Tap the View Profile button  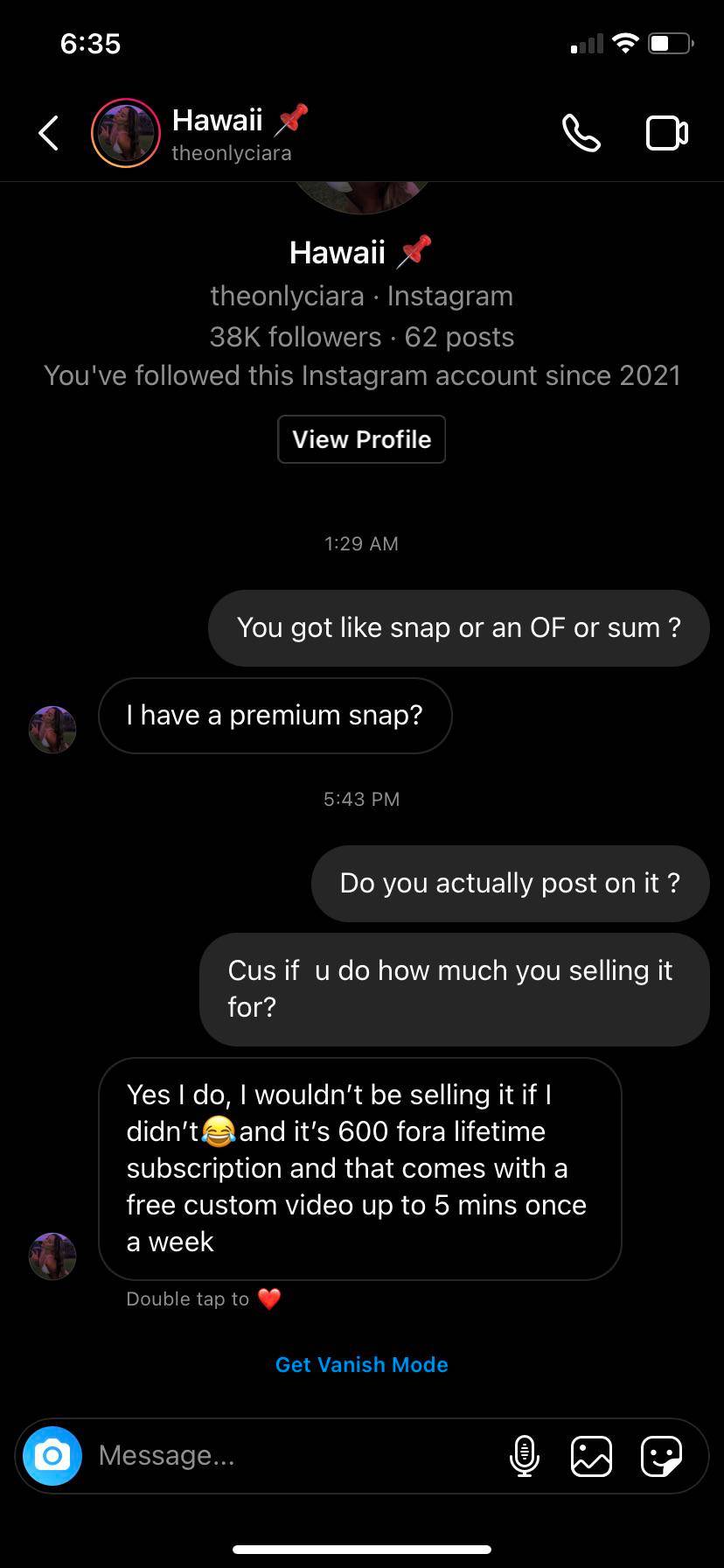361,439
